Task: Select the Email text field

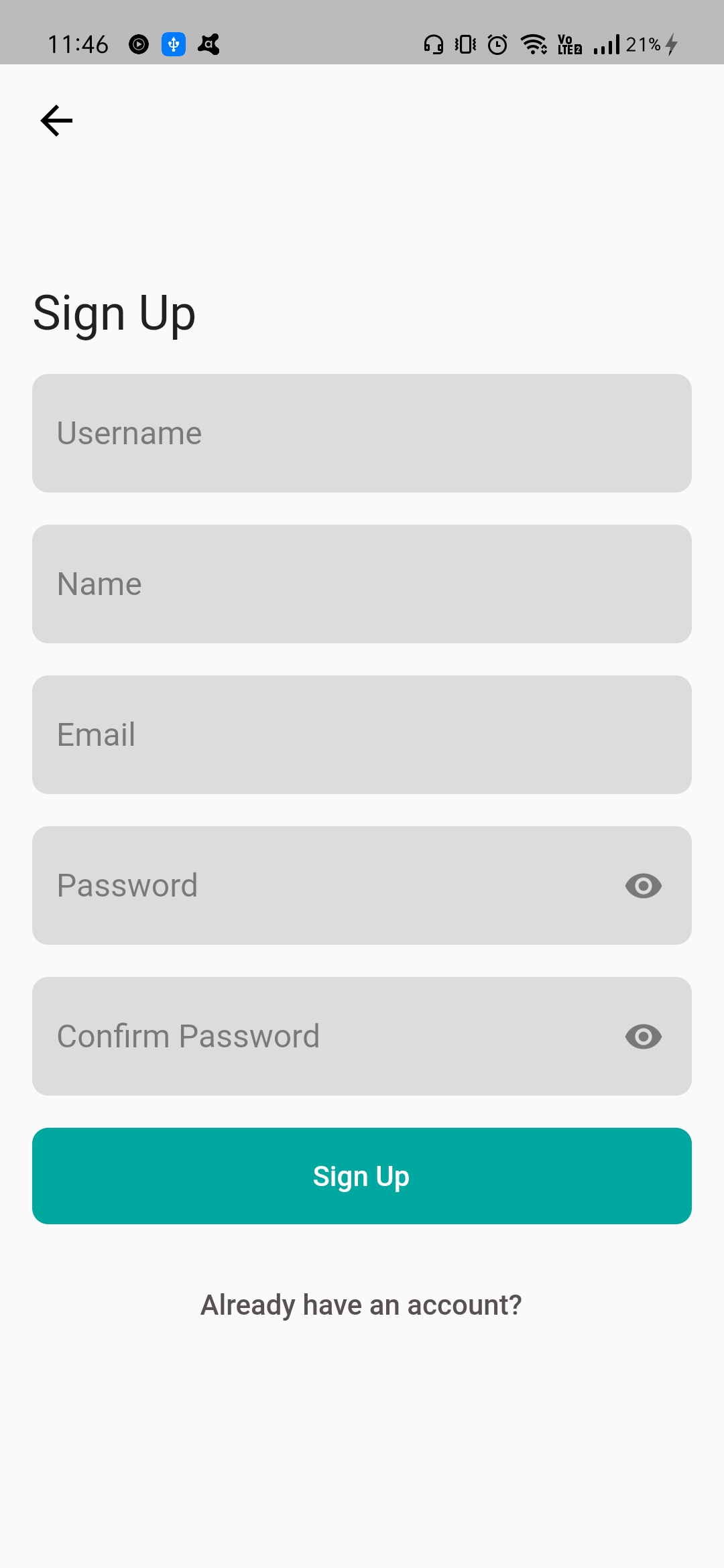Action: click(362, 734)
